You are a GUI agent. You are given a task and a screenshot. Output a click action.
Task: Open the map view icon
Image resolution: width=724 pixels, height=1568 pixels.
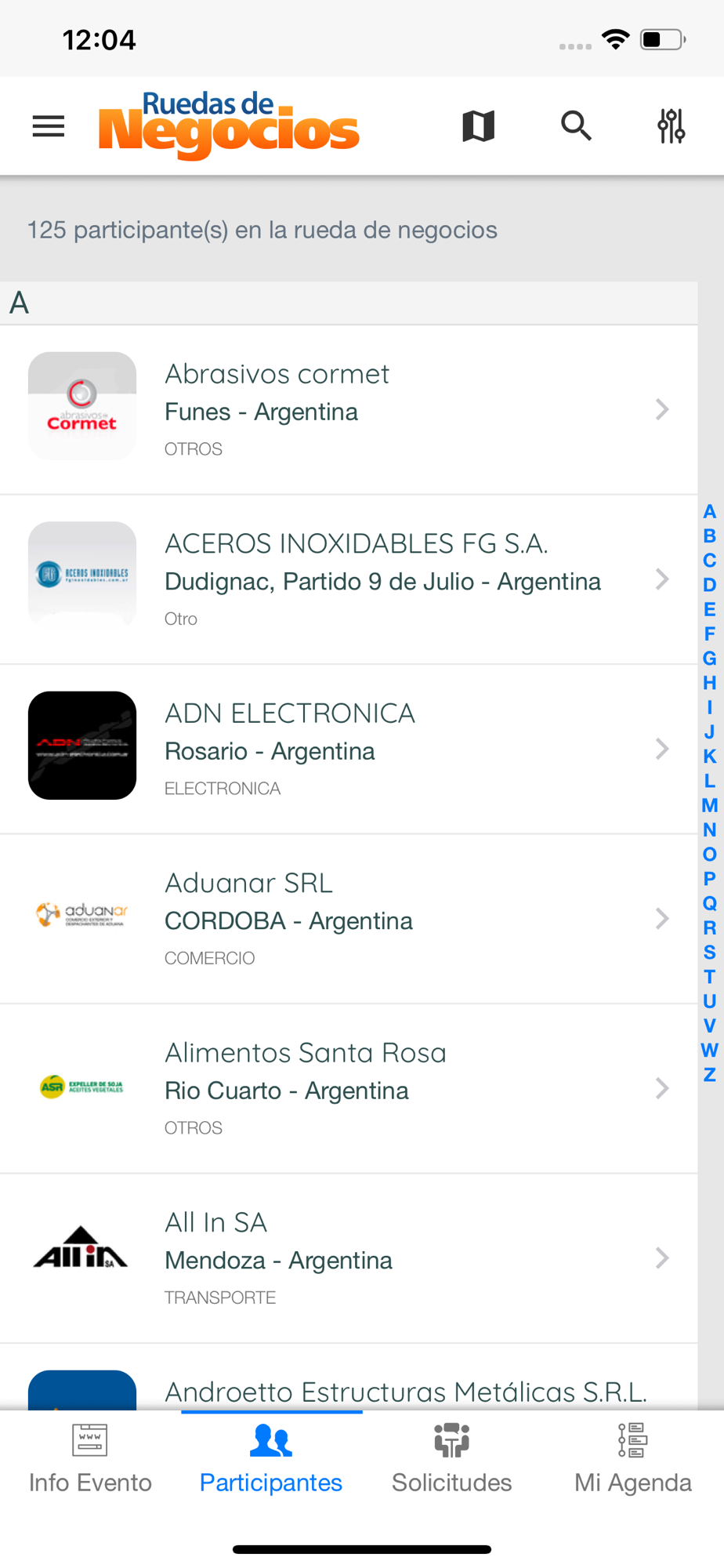(479, 125)
